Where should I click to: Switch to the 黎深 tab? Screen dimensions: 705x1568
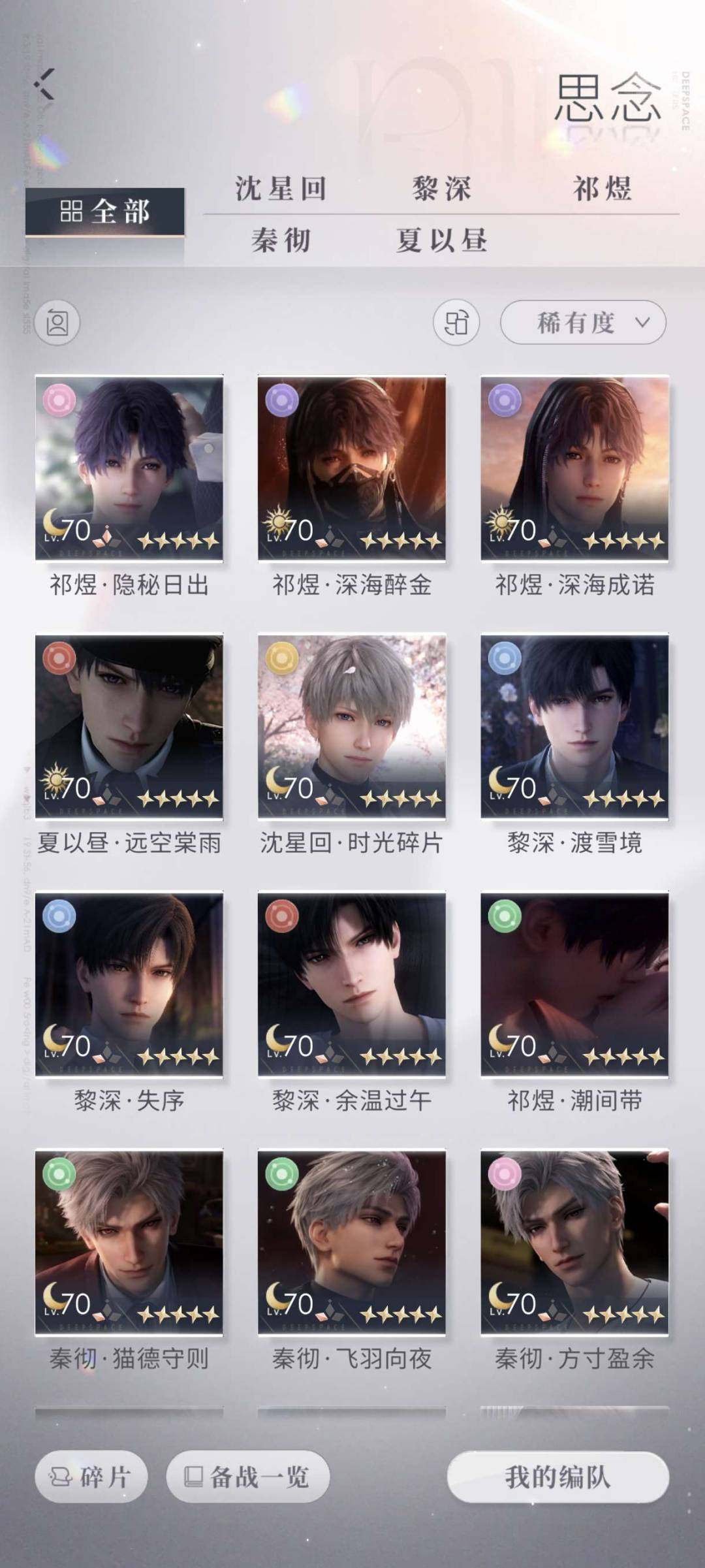[x=442, y=189]
